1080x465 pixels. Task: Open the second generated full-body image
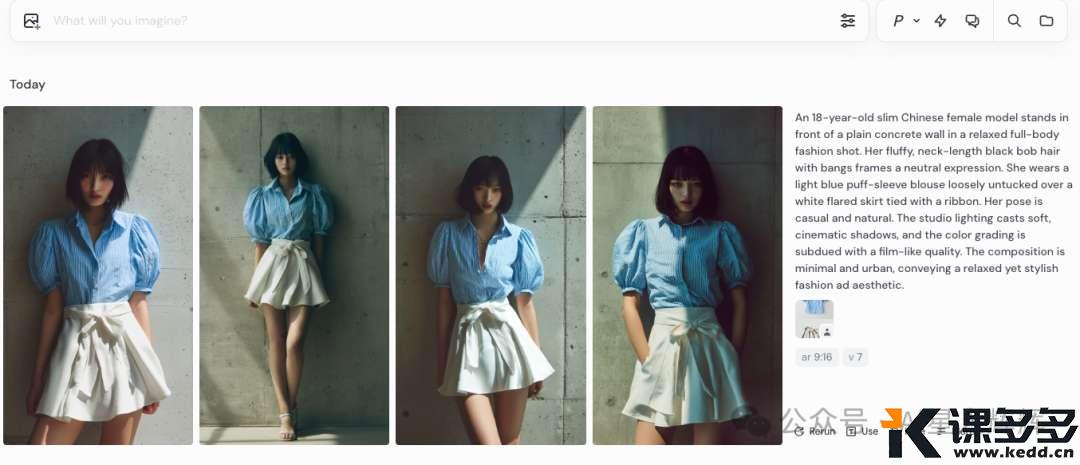tap(294, 275)
